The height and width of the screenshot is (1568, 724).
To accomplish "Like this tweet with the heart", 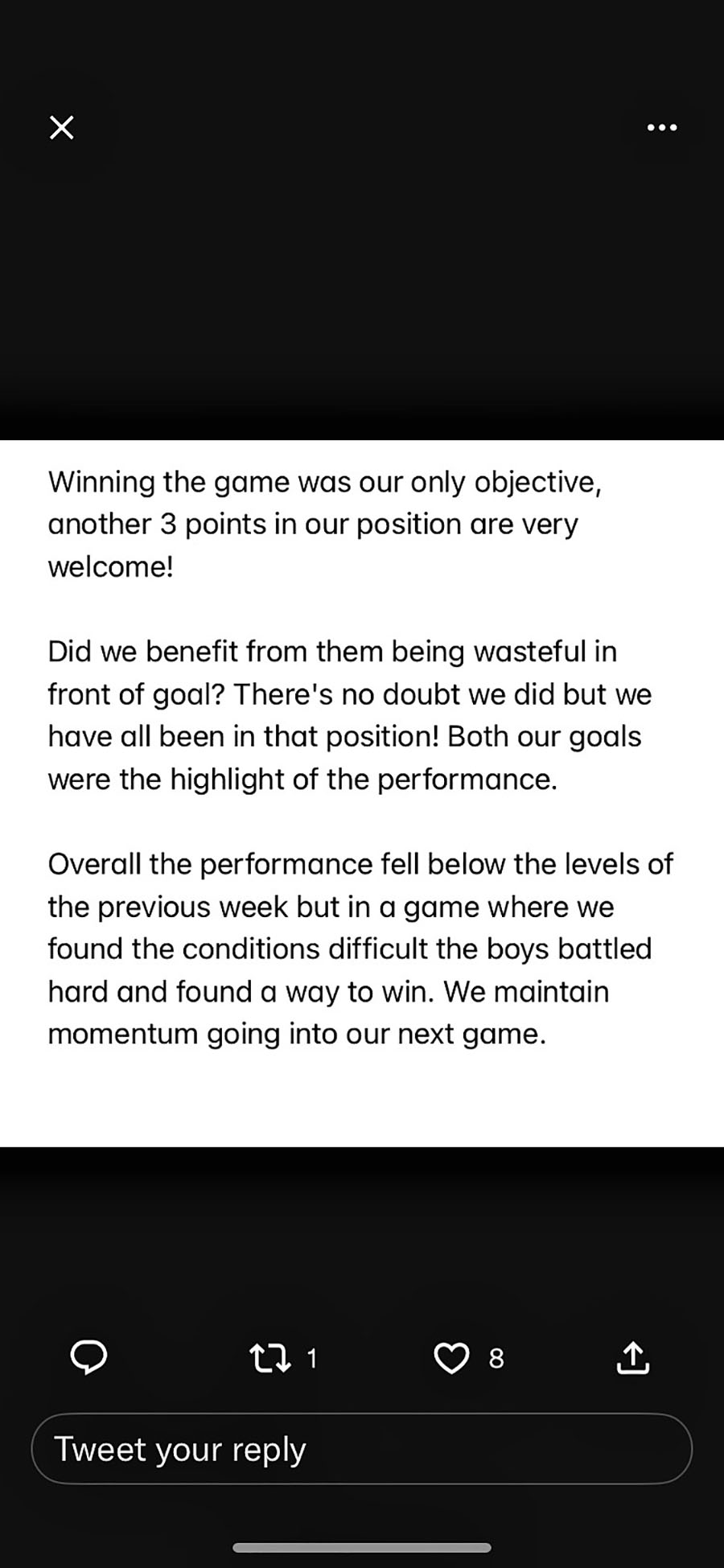I will pos(451,1358).
